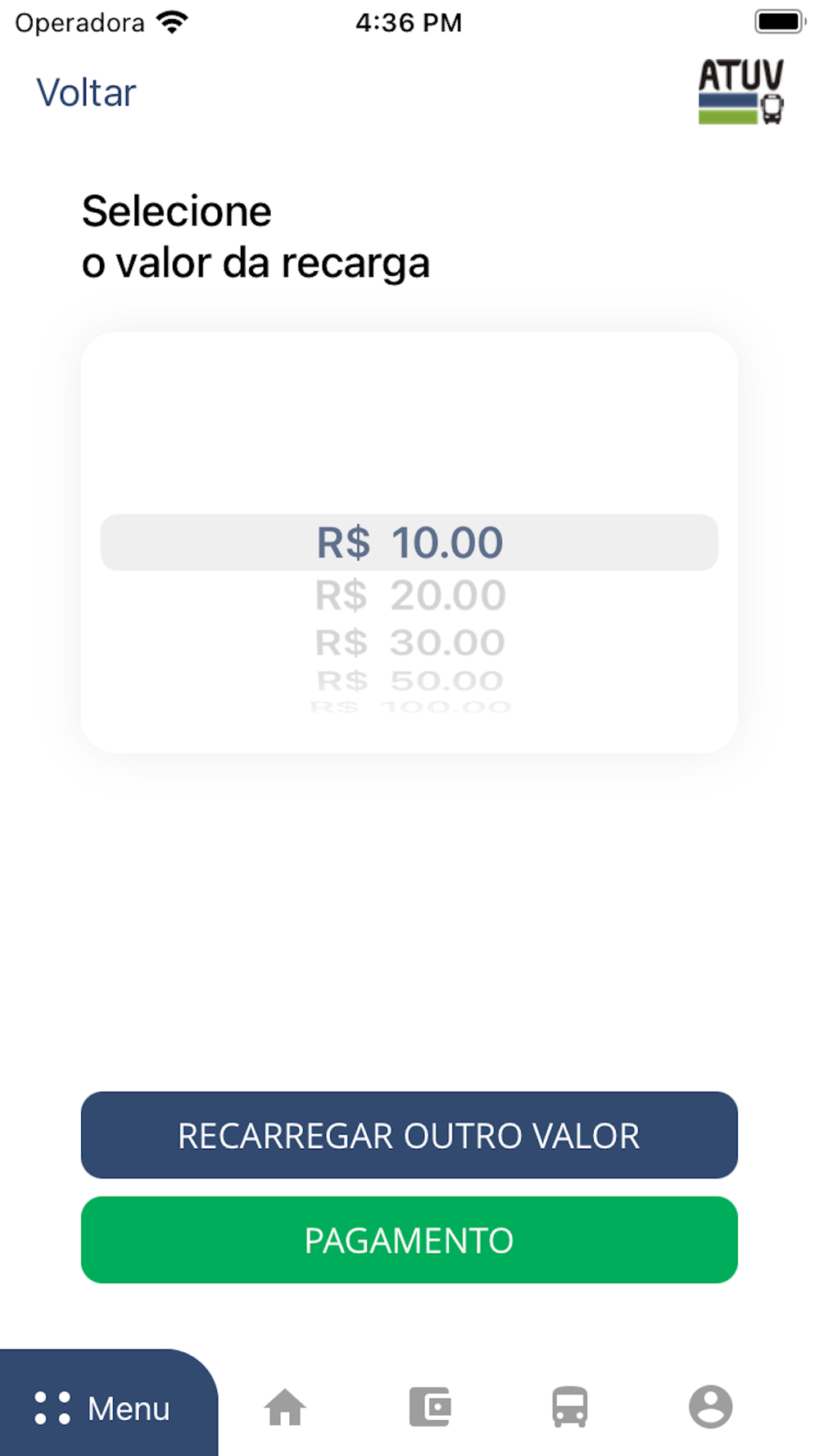This screenshot has height=1456, width=819.
Task: Go to the home tab
Action: 285,1408
